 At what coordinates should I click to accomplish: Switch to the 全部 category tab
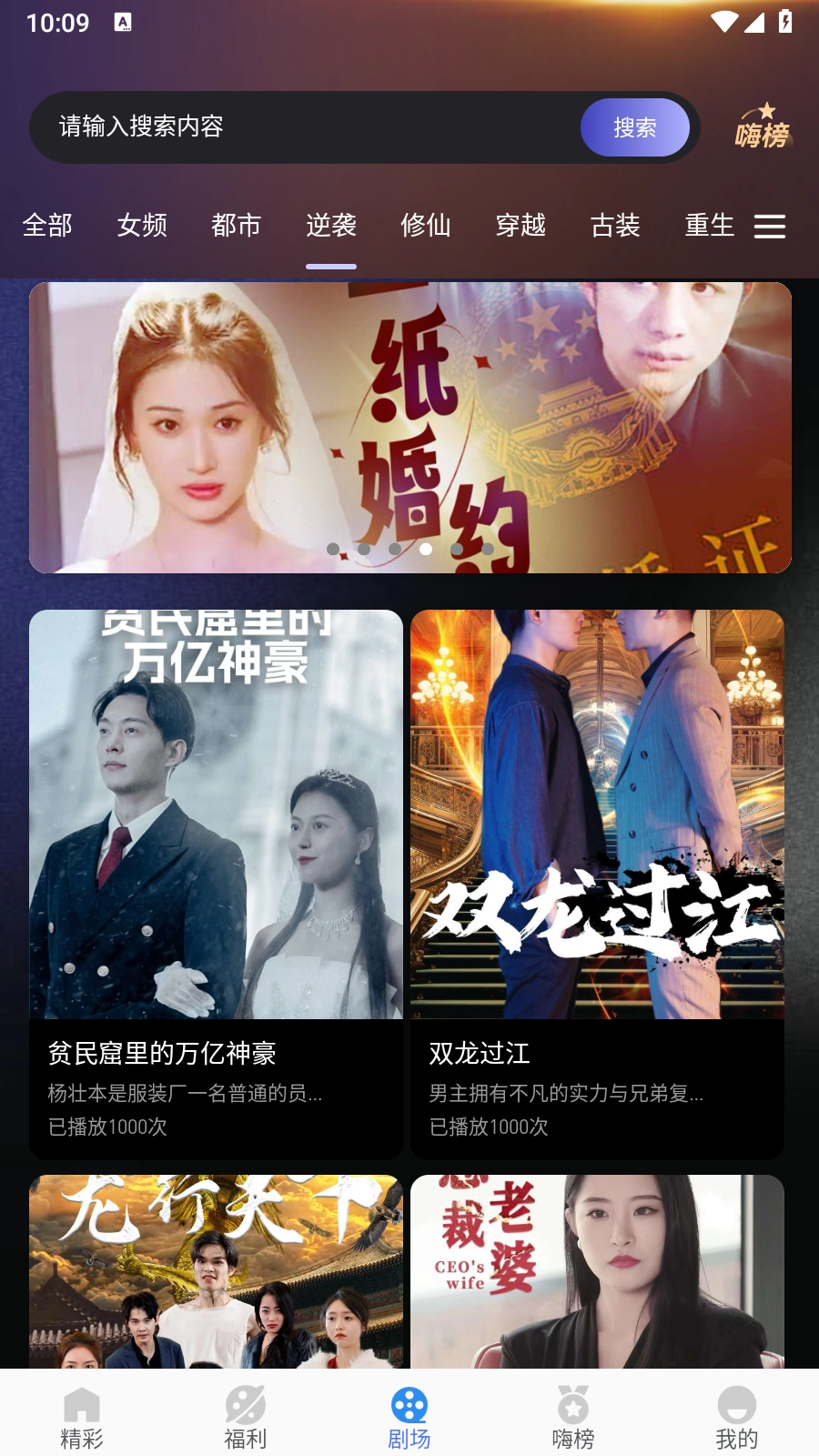48,226
